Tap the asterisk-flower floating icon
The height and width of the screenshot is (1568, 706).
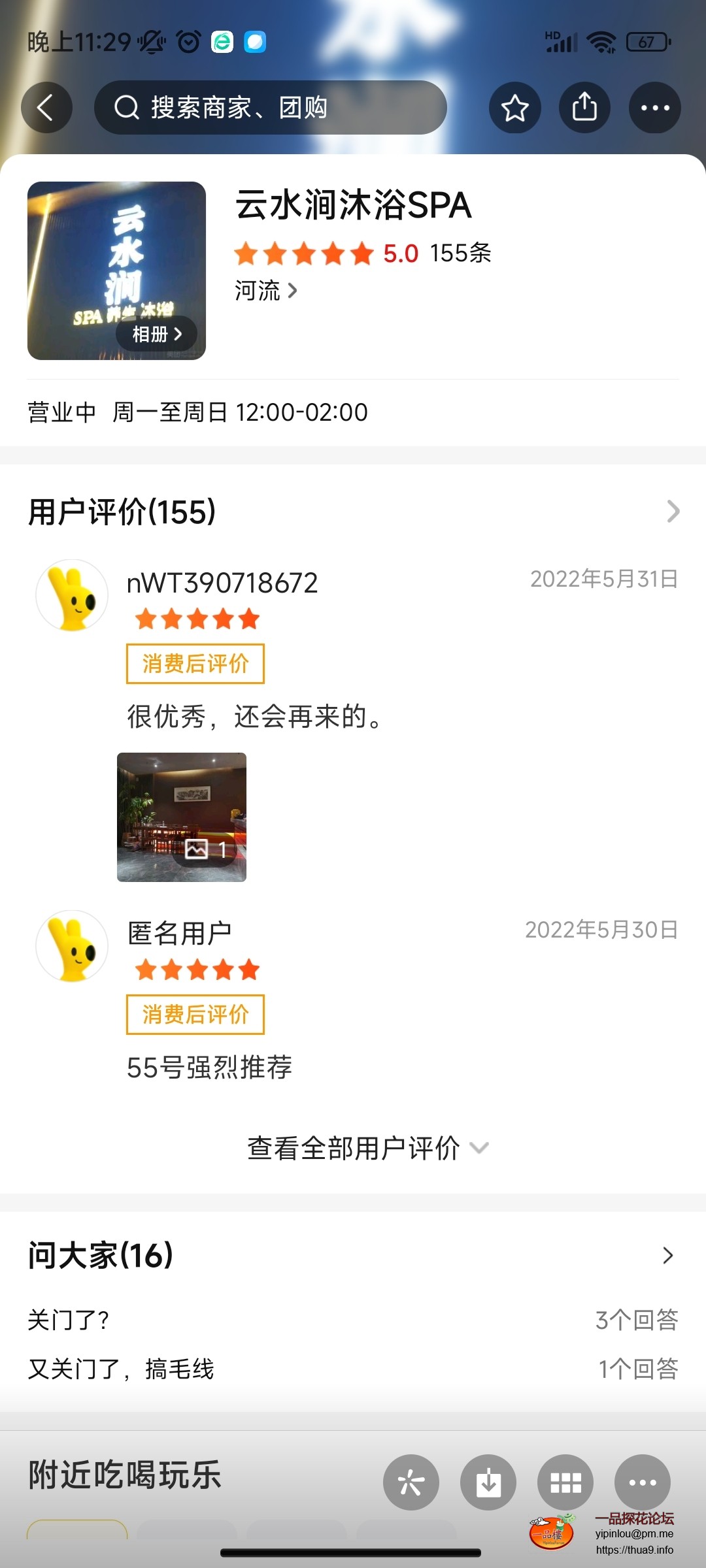coord(411,1482)
